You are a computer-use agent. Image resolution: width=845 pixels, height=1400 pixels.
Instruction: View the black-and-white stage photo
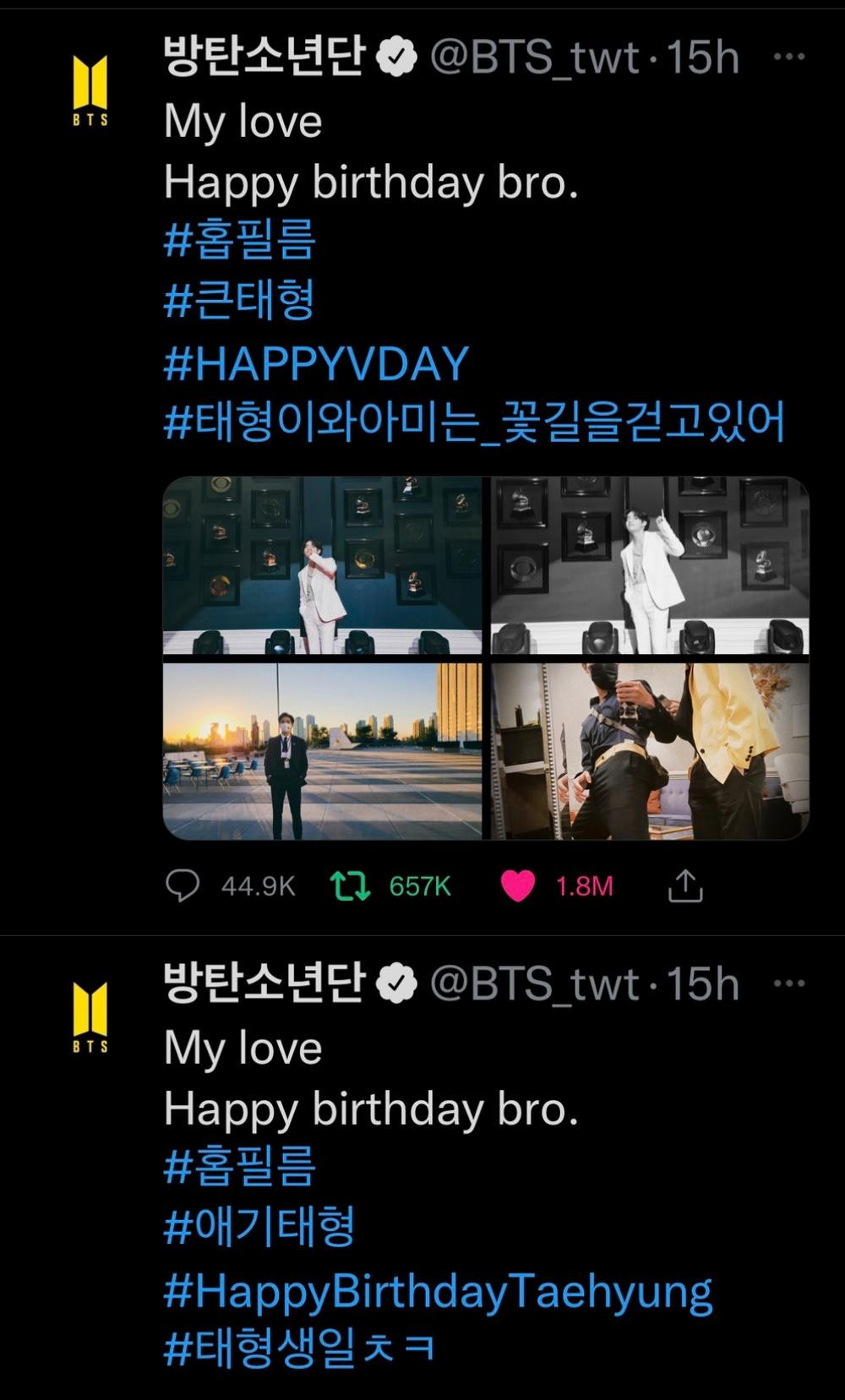pos(650,565)
